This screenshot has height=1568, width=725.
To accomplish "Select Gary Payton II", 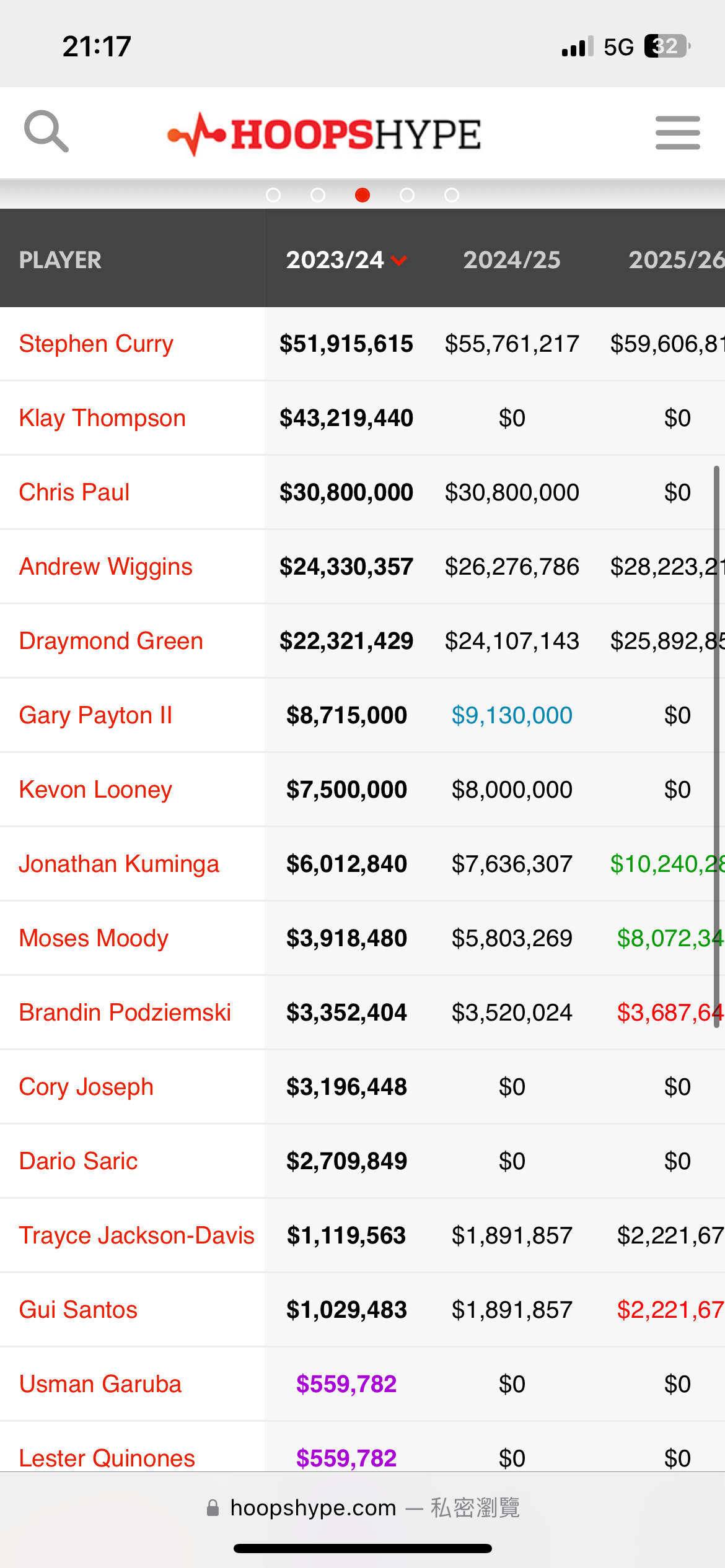I will (x=95, y=715).
